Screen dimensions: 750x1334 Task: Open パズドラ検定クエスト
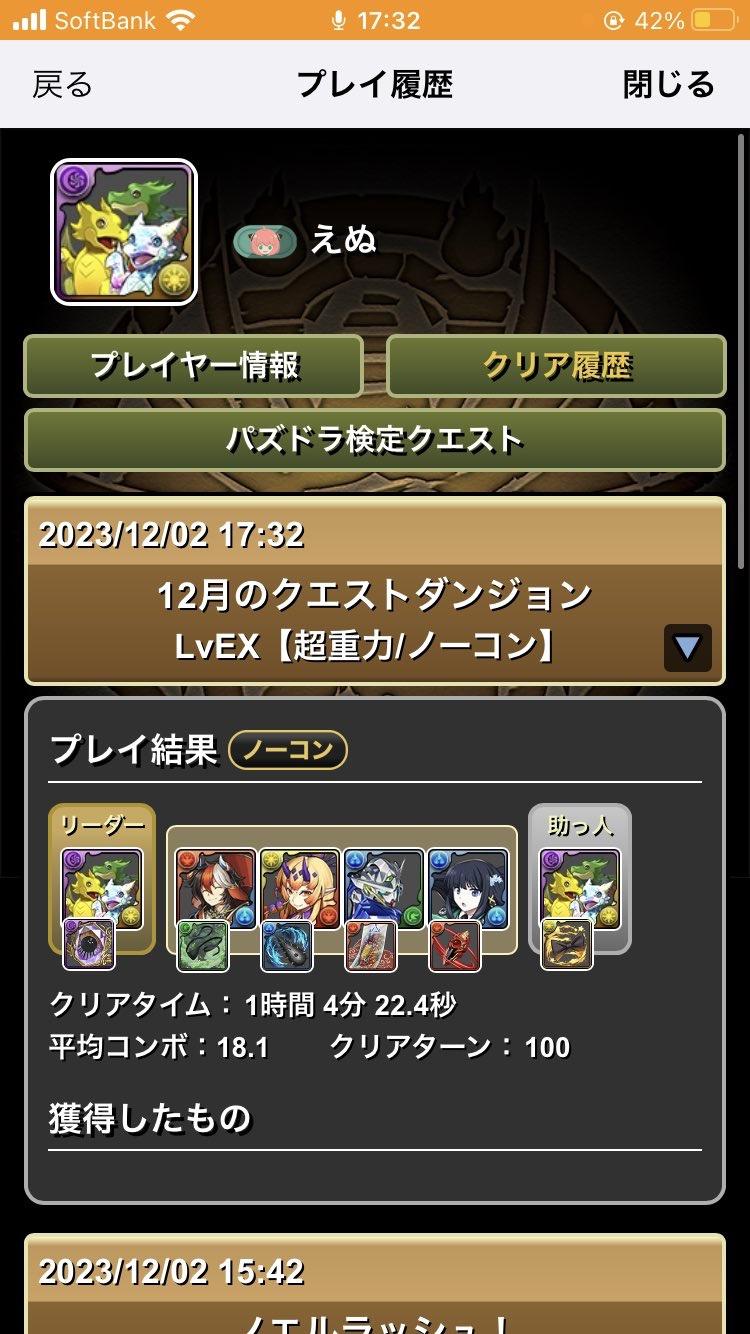374,439
